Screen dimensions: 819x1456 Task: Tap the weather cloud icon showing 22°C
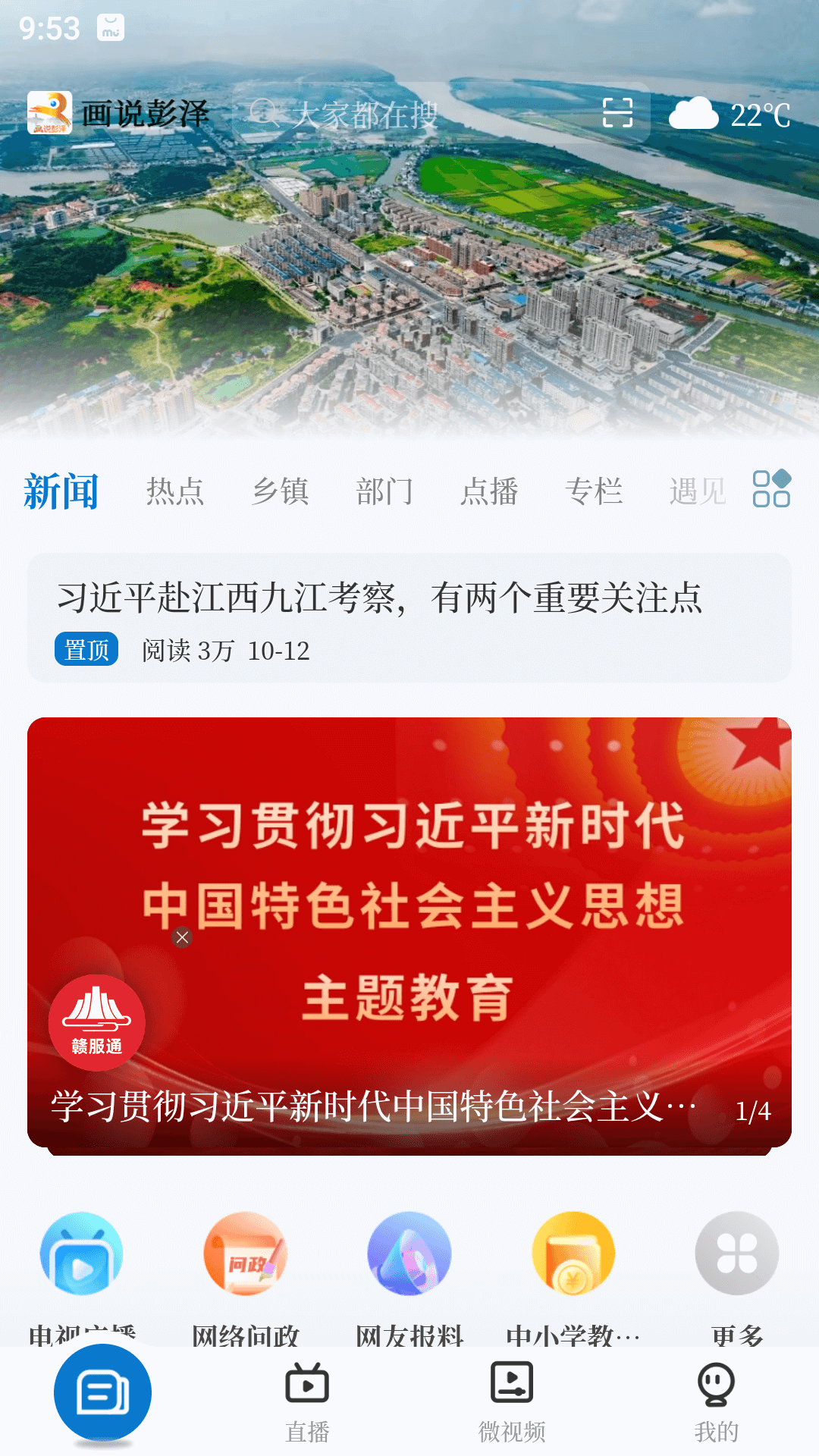(x=694, y=114)
